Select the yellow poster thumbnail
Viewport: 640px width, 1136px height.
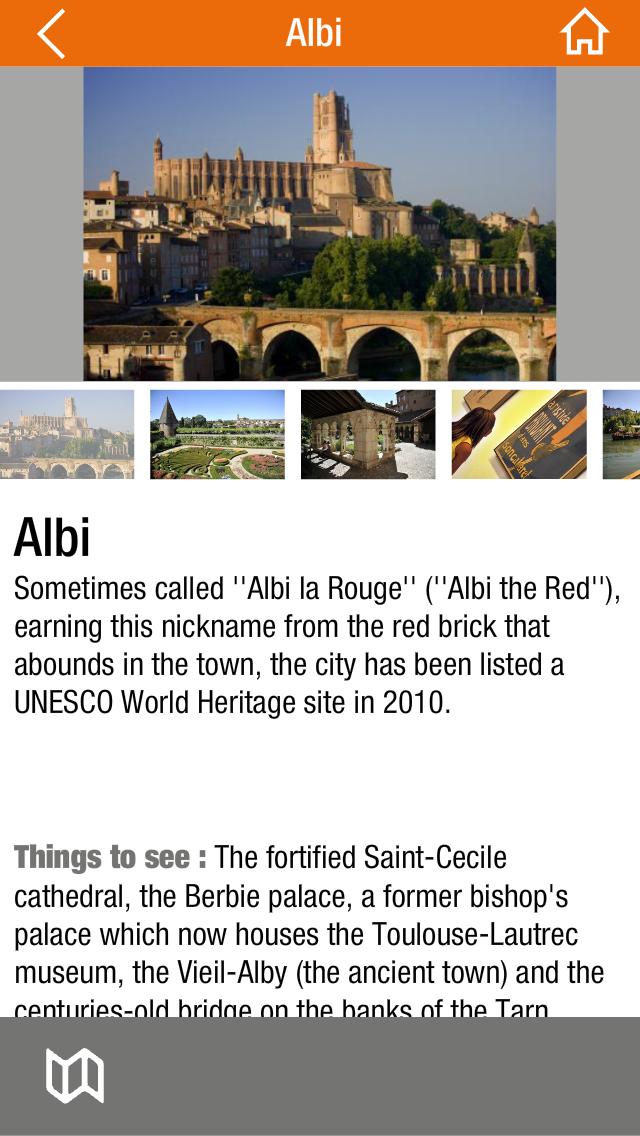click(519, 434)
